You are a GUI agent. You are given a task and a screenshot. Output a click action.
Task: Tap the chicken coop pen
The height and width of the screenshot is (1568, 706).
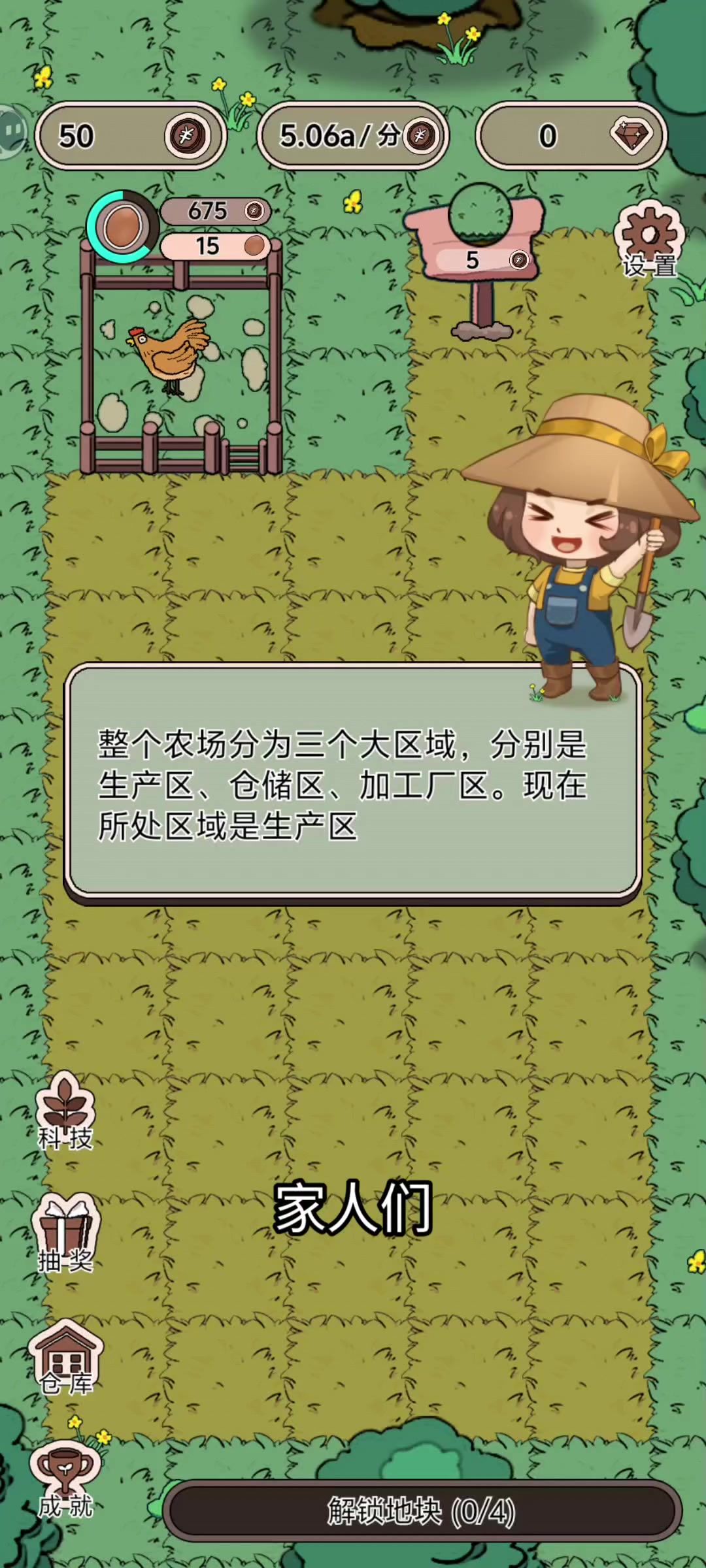(181, 366)
